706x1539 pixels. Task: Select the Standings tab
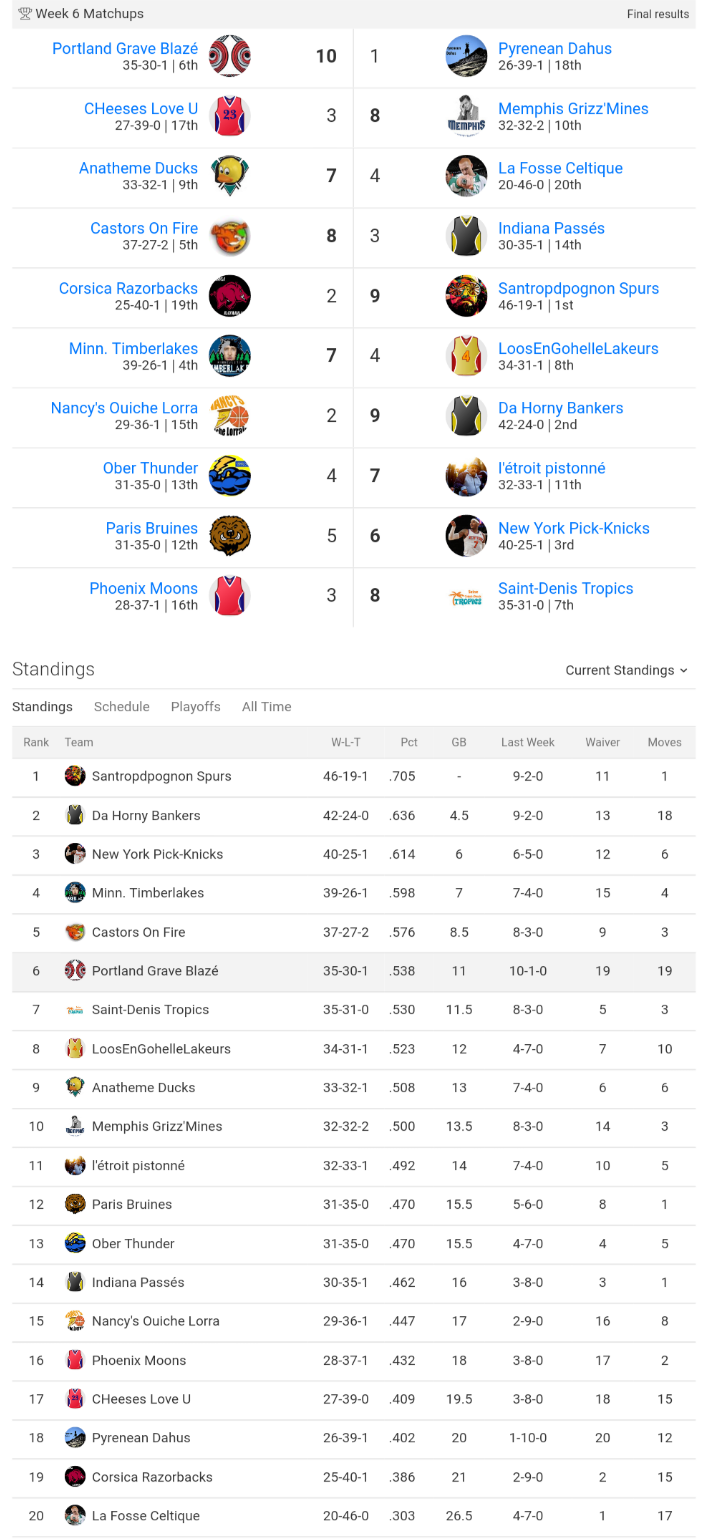42,706
